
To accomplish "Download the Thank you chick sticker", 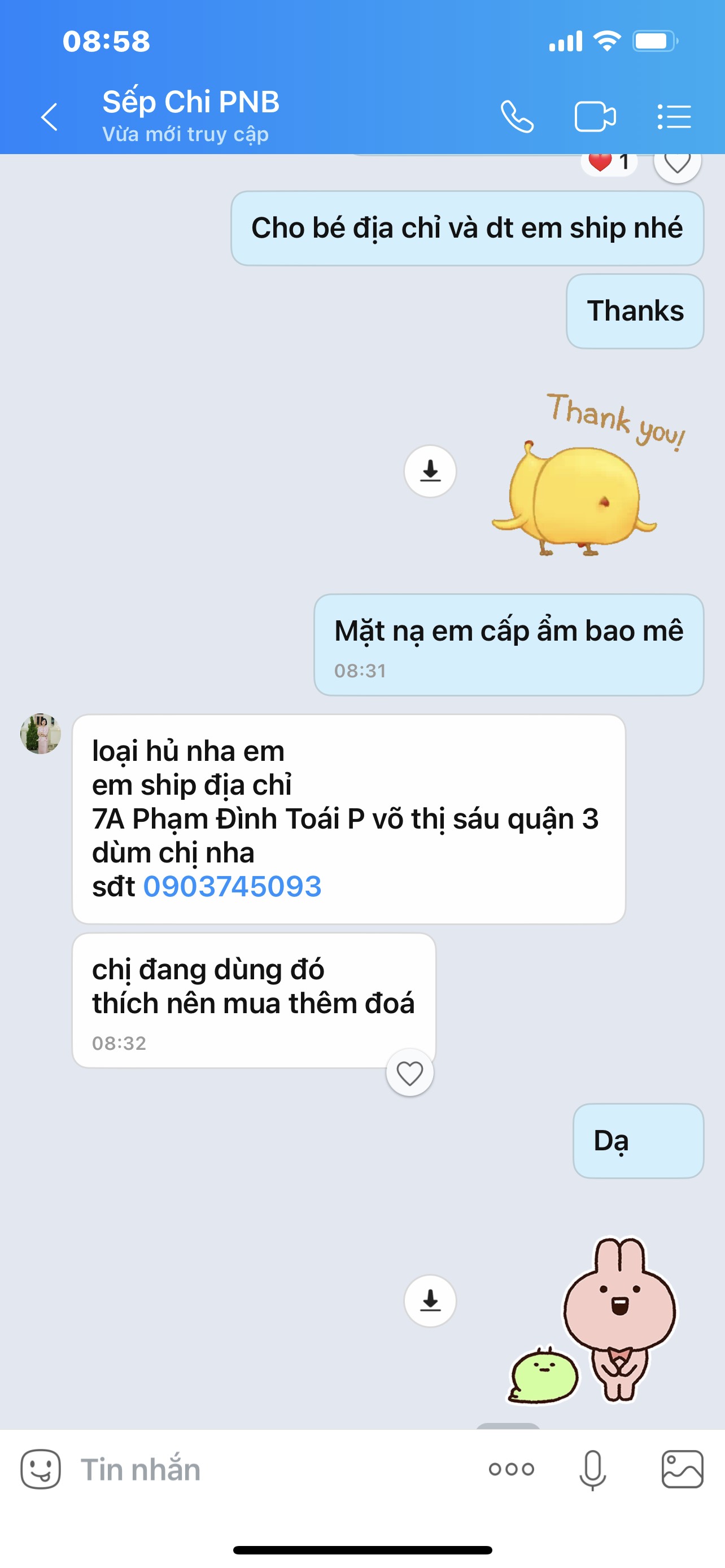I will (430, 471).
